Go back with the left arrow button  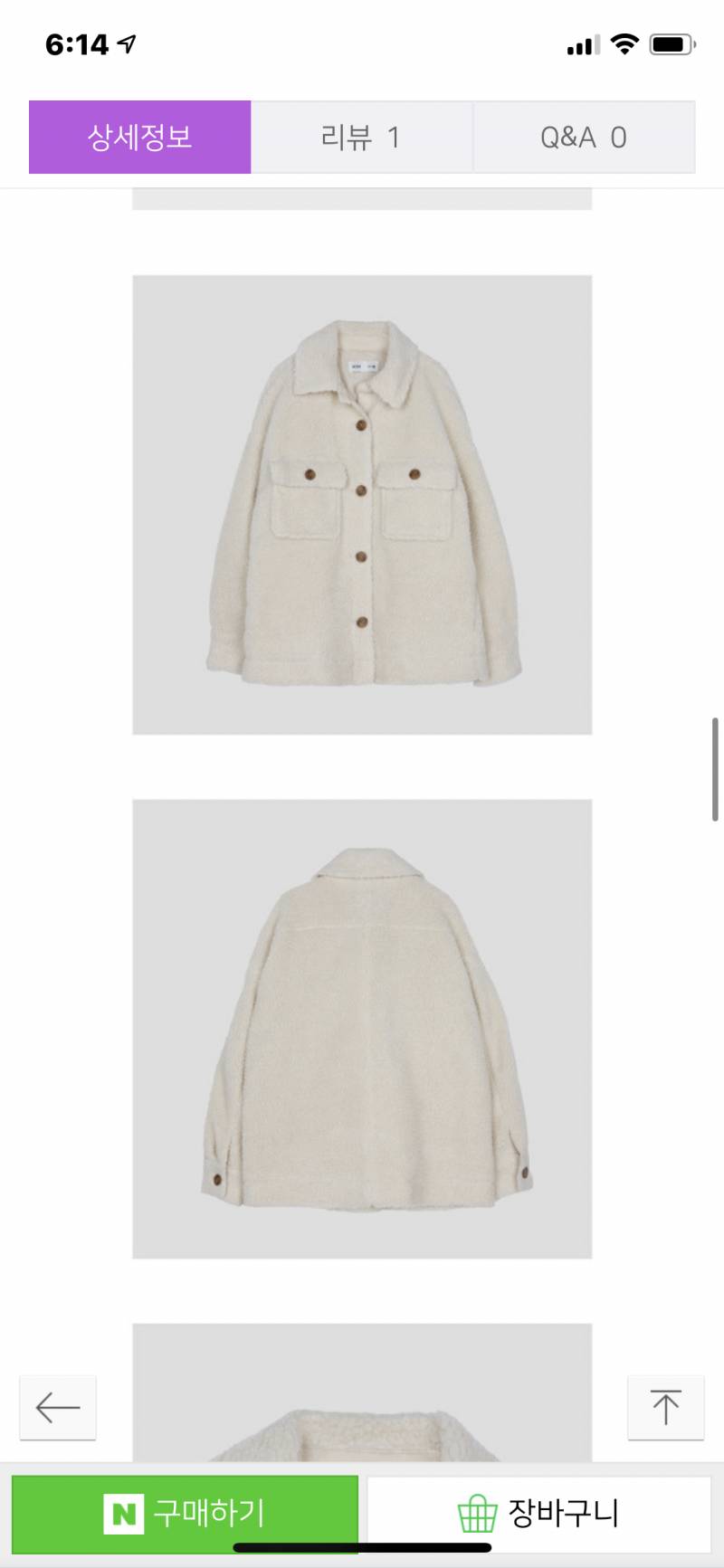click(x=58, y=1407)
